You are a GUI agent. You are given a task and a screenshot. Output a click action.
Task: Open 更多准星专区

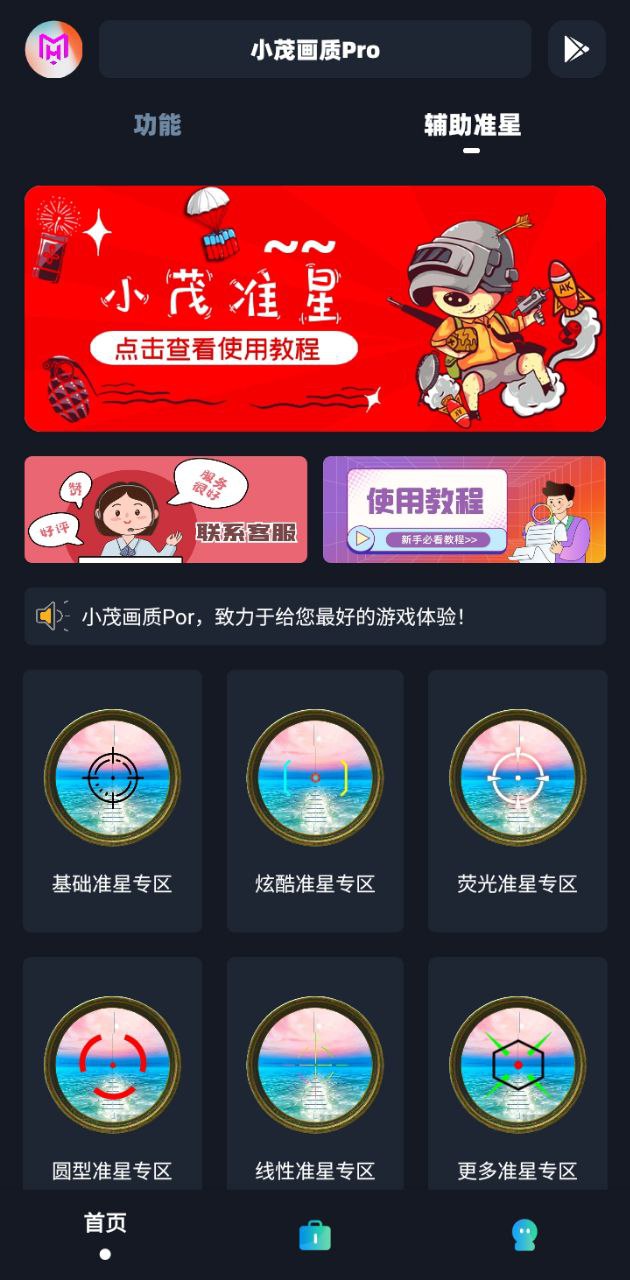517,1075
